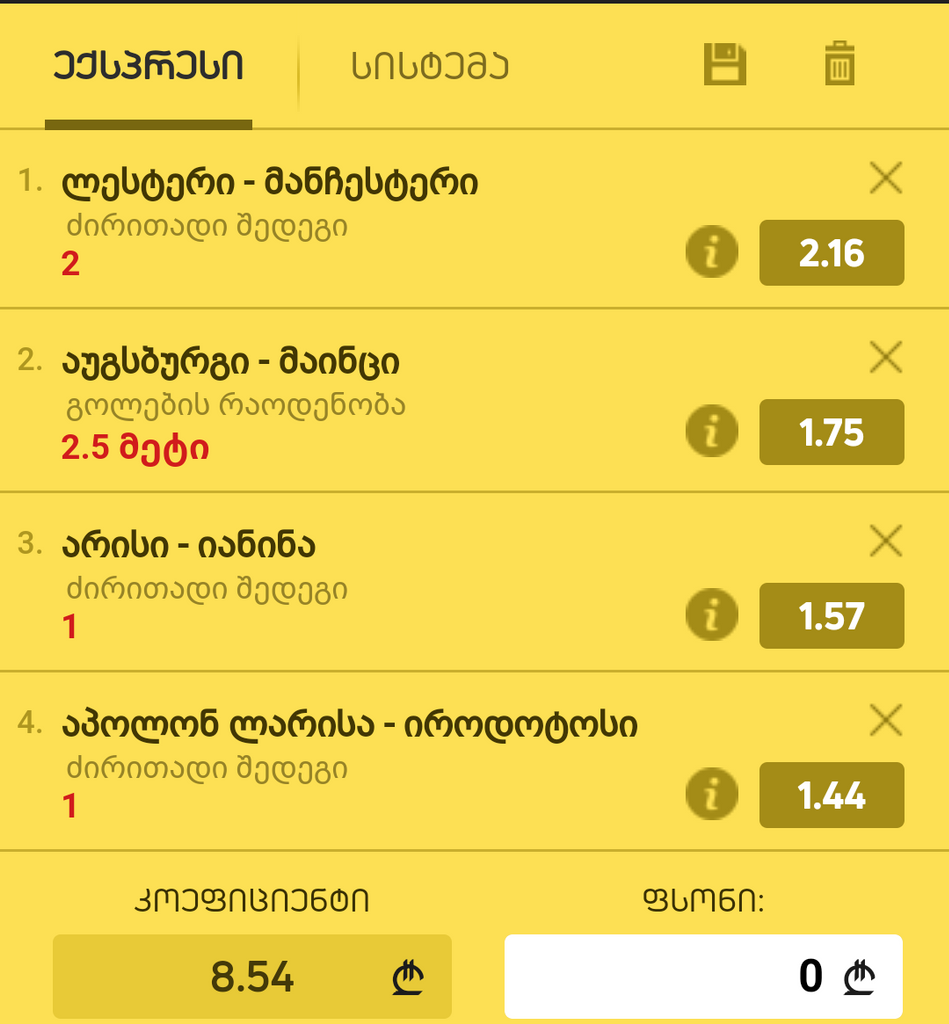Clear all bets using the trash icon

pyautogui.click(x=843, y=62)
